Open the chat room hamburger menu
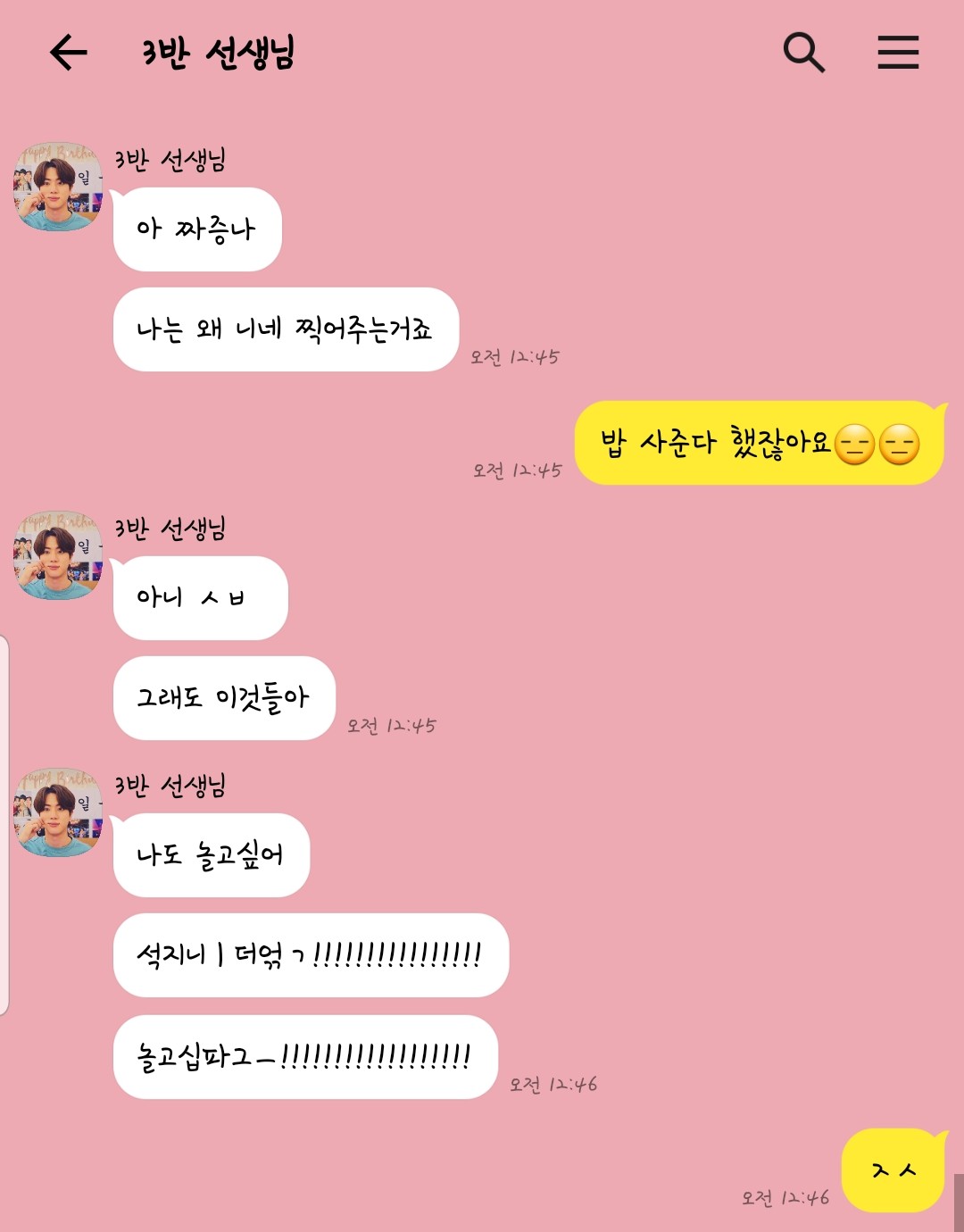The image size is (964, 1232). point(898,53)
